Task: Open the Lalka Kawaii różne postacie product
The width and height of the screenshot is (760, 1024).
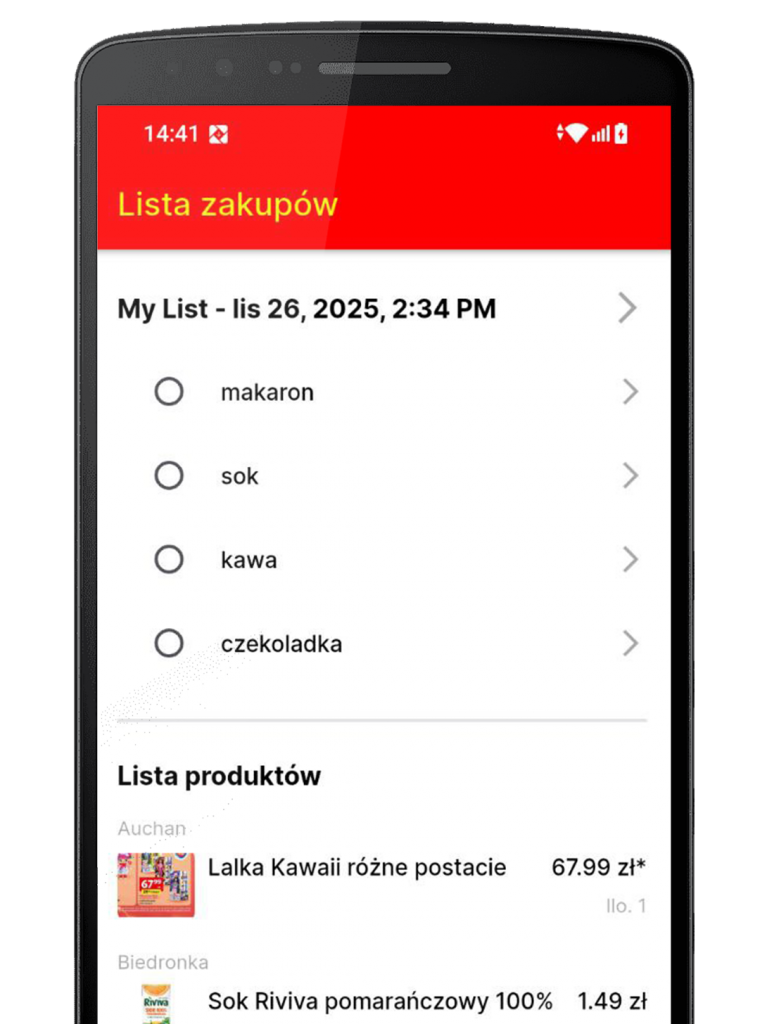Action: click(x=357, y=868)
